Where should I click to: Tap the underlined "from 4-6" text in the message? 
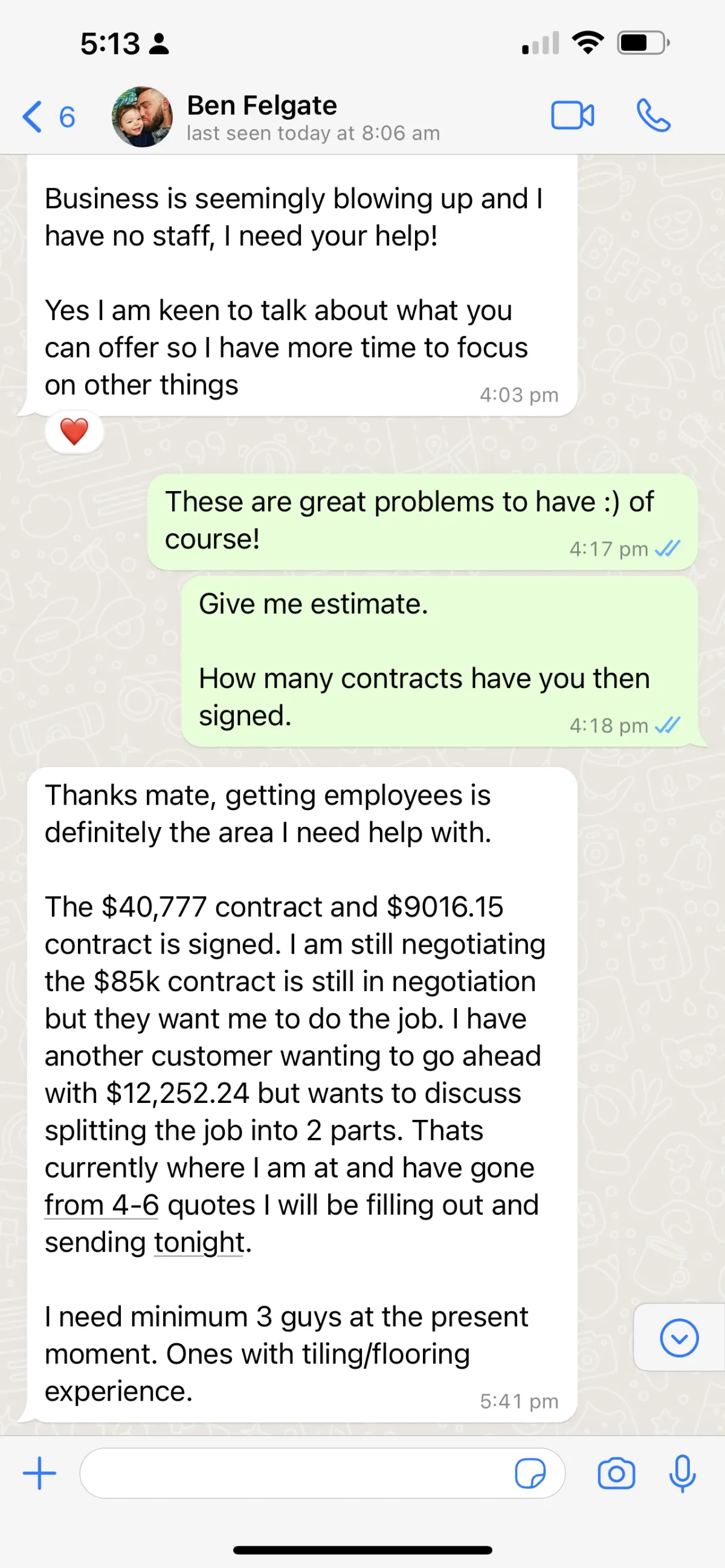pos(101,1205)
